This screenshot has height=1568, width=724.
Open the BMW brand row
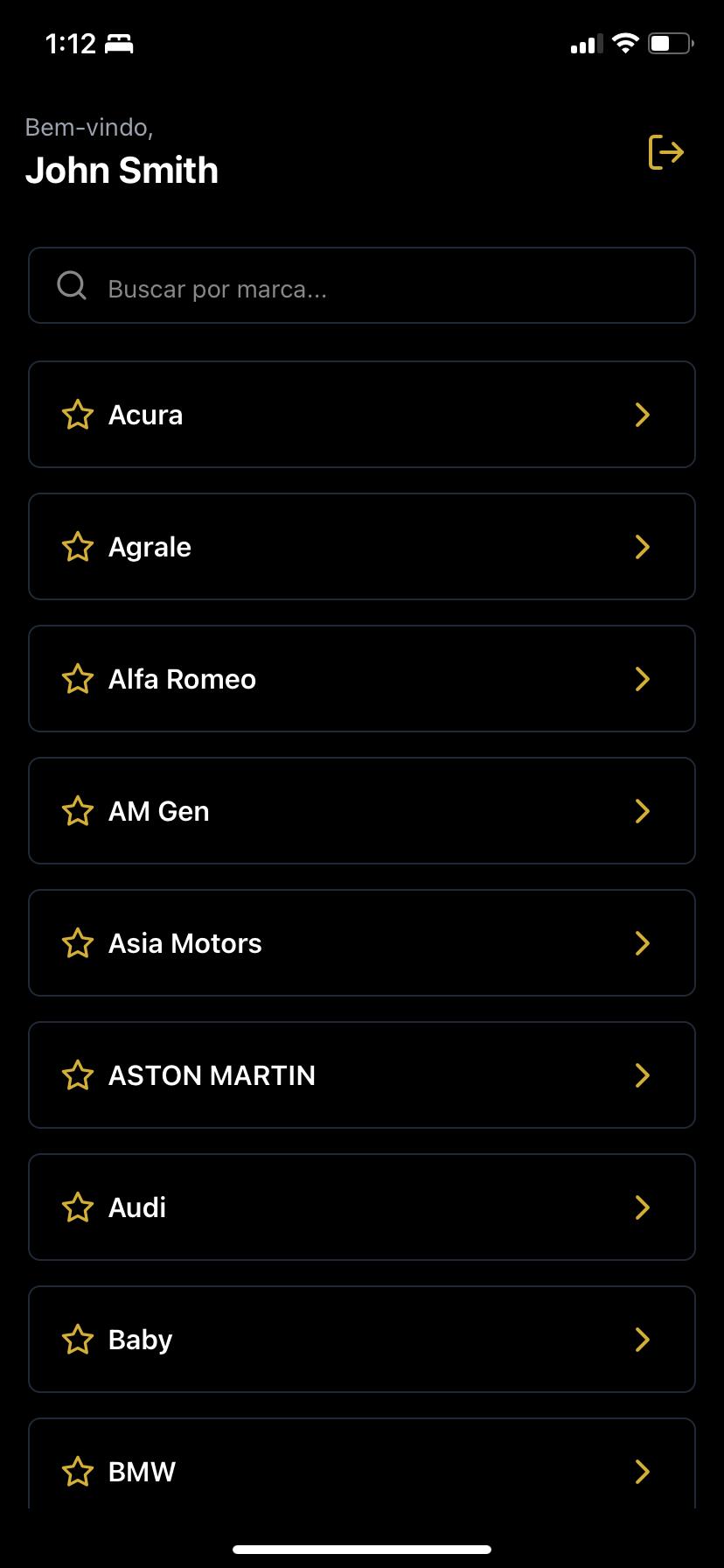(362, 1470)
